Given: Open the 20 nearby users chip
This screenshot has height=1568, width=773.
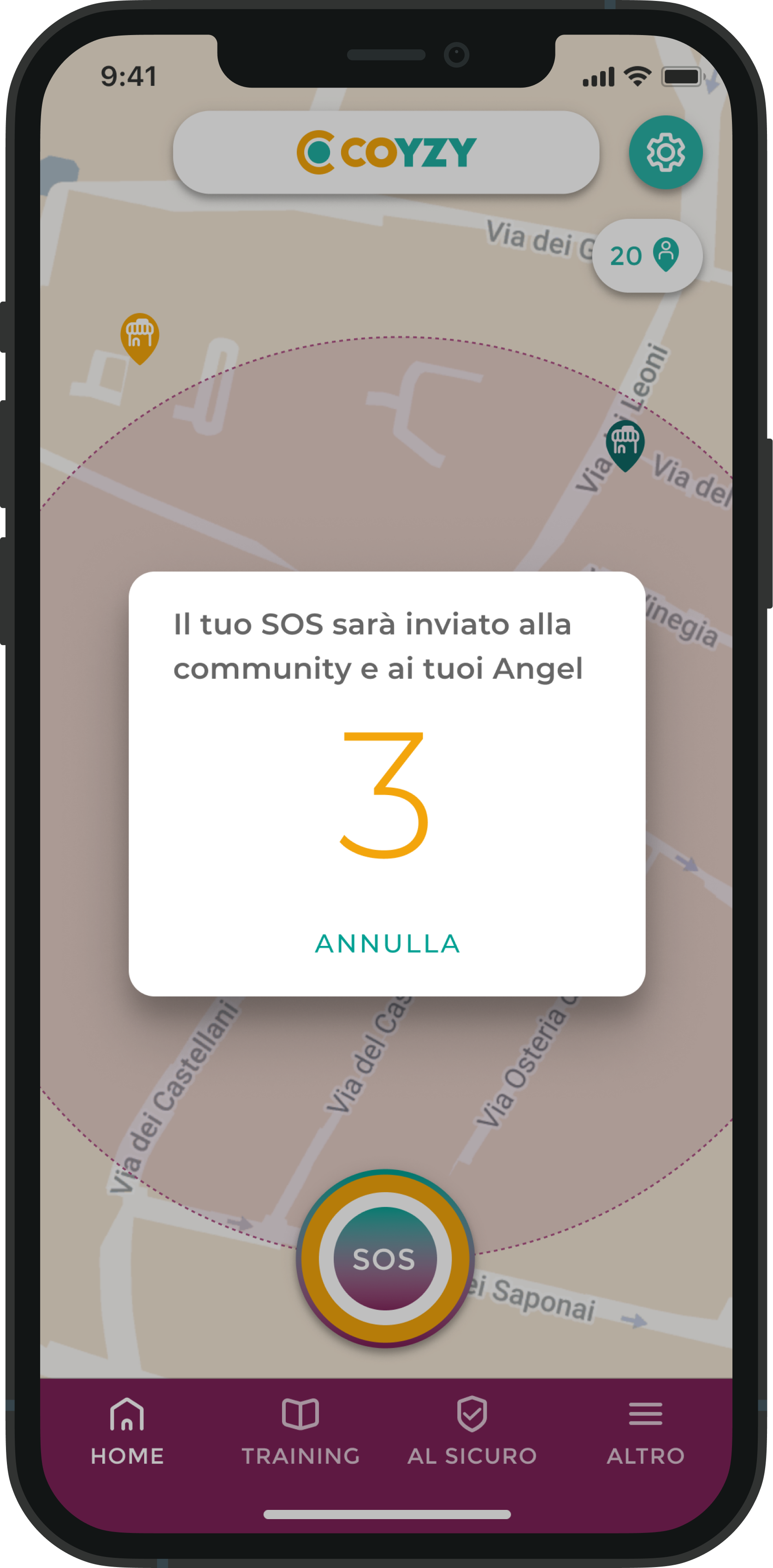Looking at the screenshot, I should [x=647, y=255].
